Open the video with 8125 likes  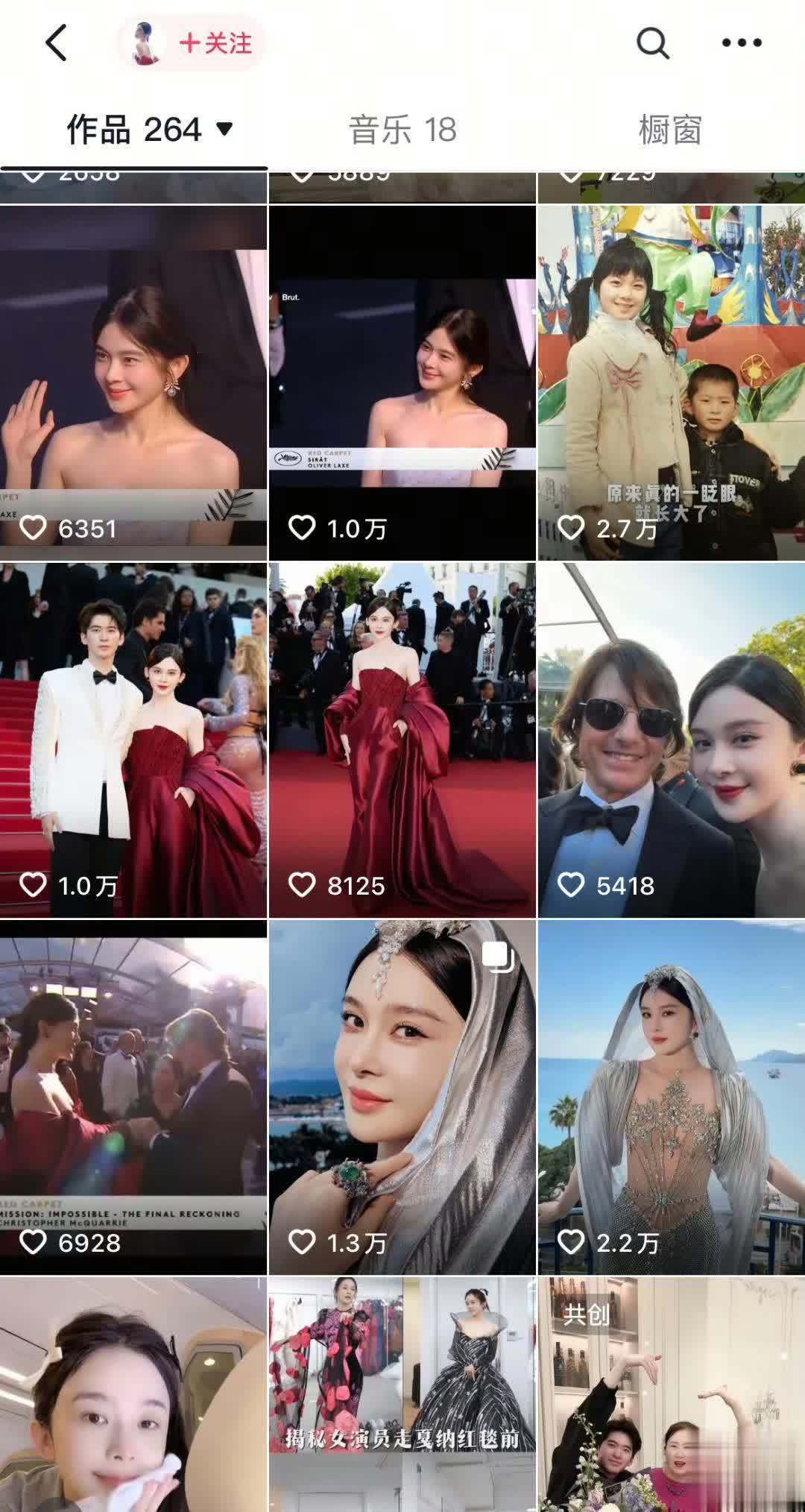click(x=402, y=740)
